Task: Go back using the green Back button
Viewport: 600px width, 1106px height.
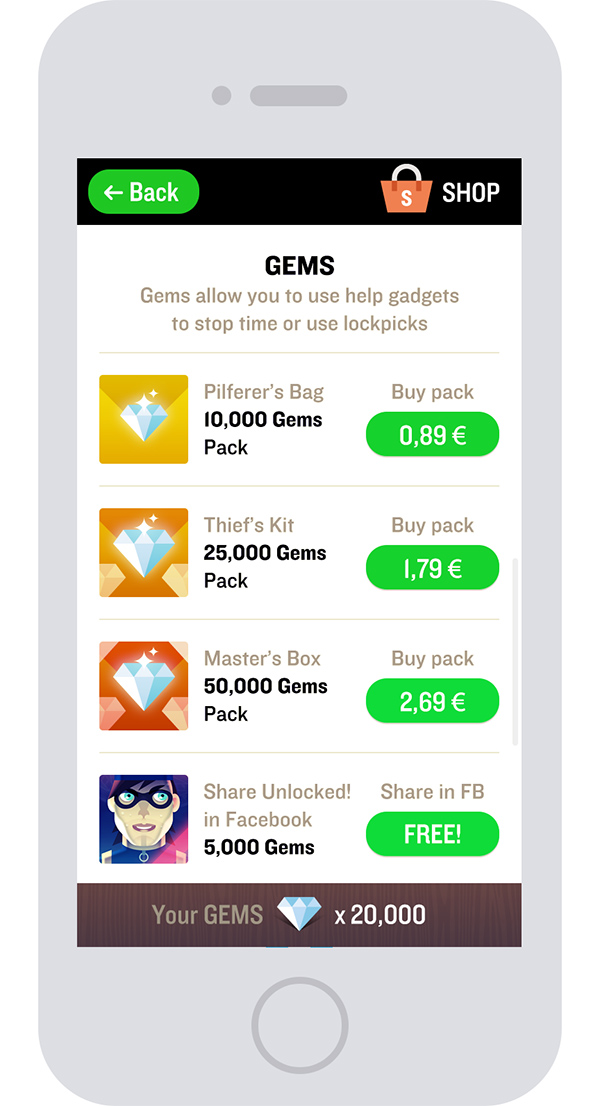Action: 143,192
